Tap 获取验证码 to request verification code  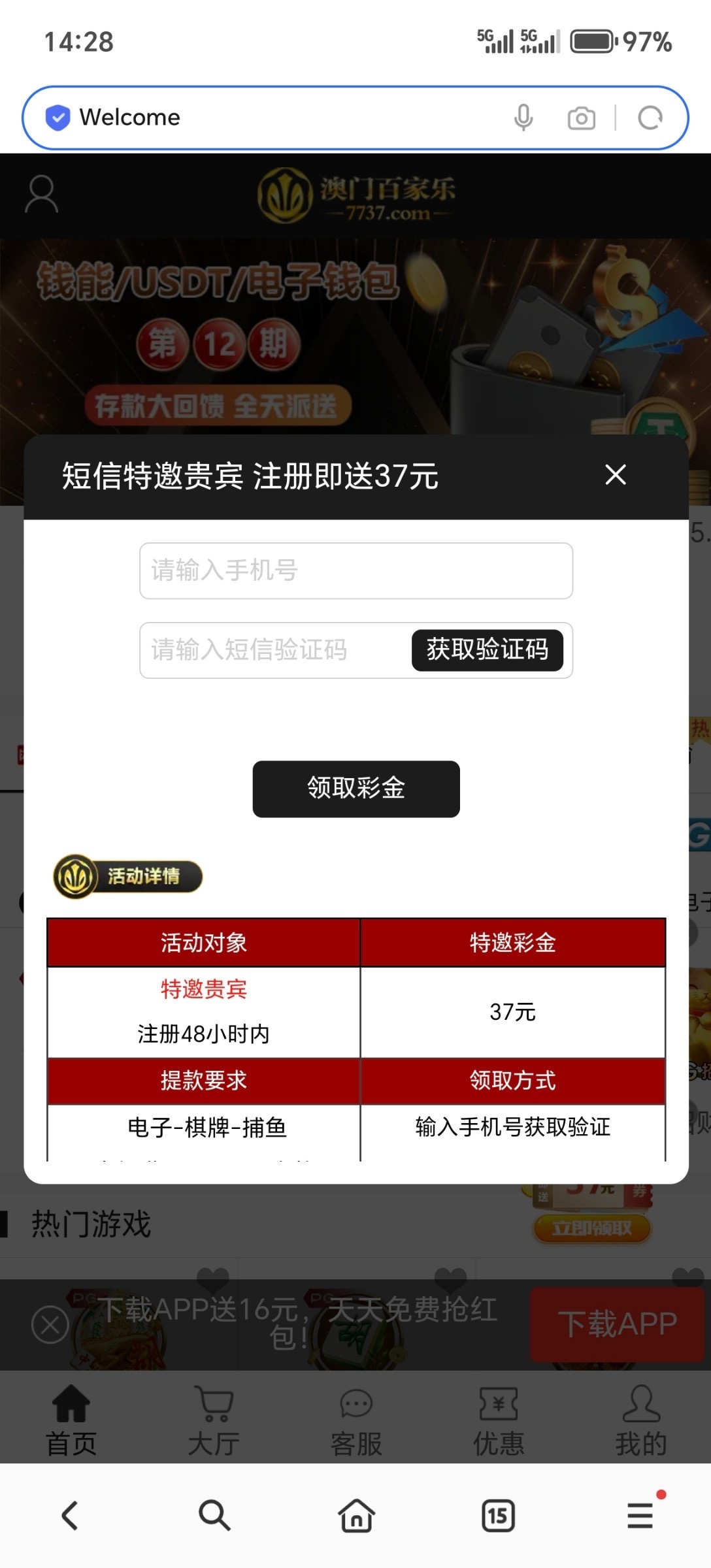click(486, 650)
